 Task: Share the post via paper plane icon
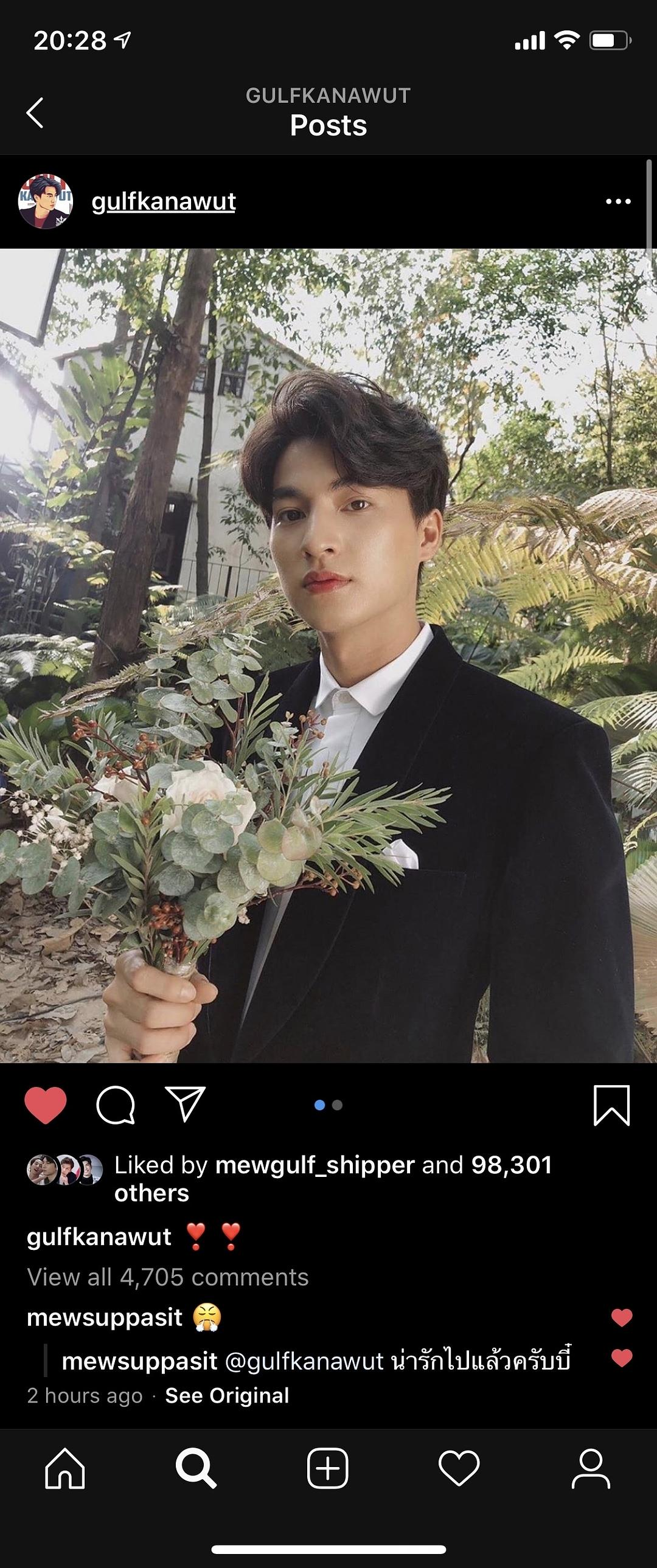(x=185, y=1105)
